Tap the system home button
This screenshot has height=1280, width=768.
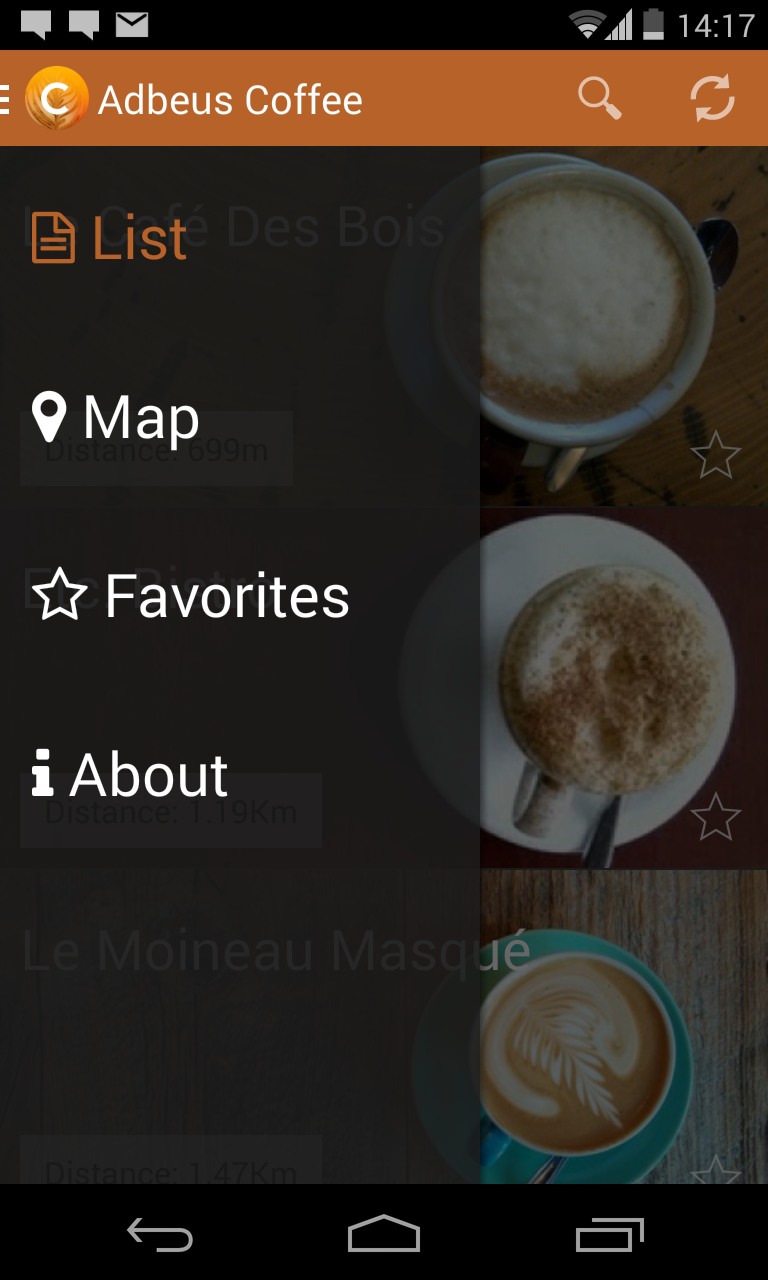(x=384, y=1234)
